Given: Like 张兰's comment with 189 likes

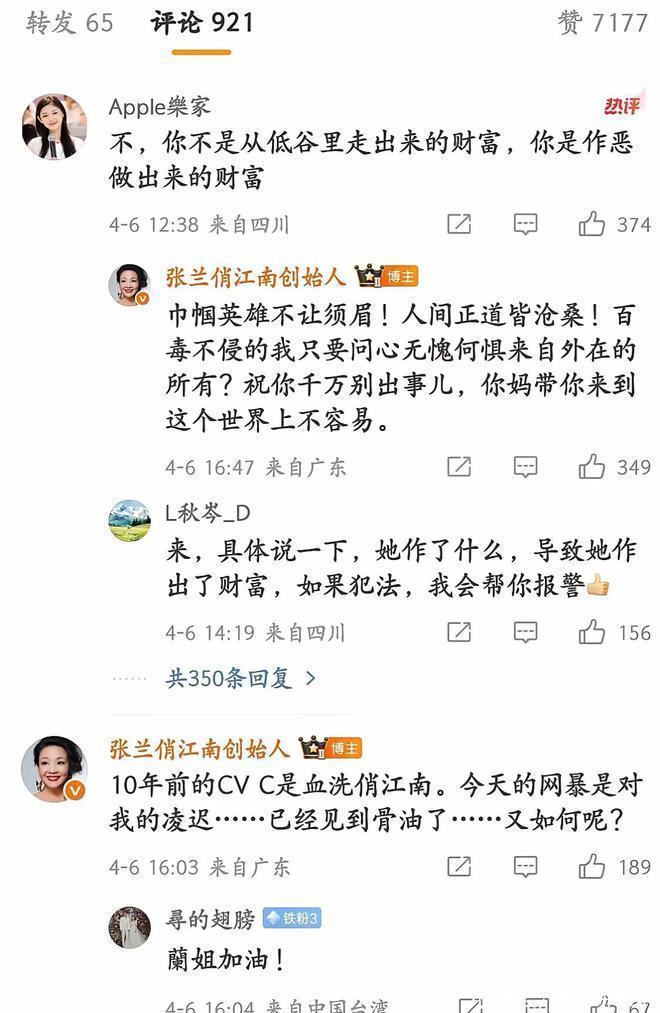Looking at the screenshot, I should [x=593, y=866].
